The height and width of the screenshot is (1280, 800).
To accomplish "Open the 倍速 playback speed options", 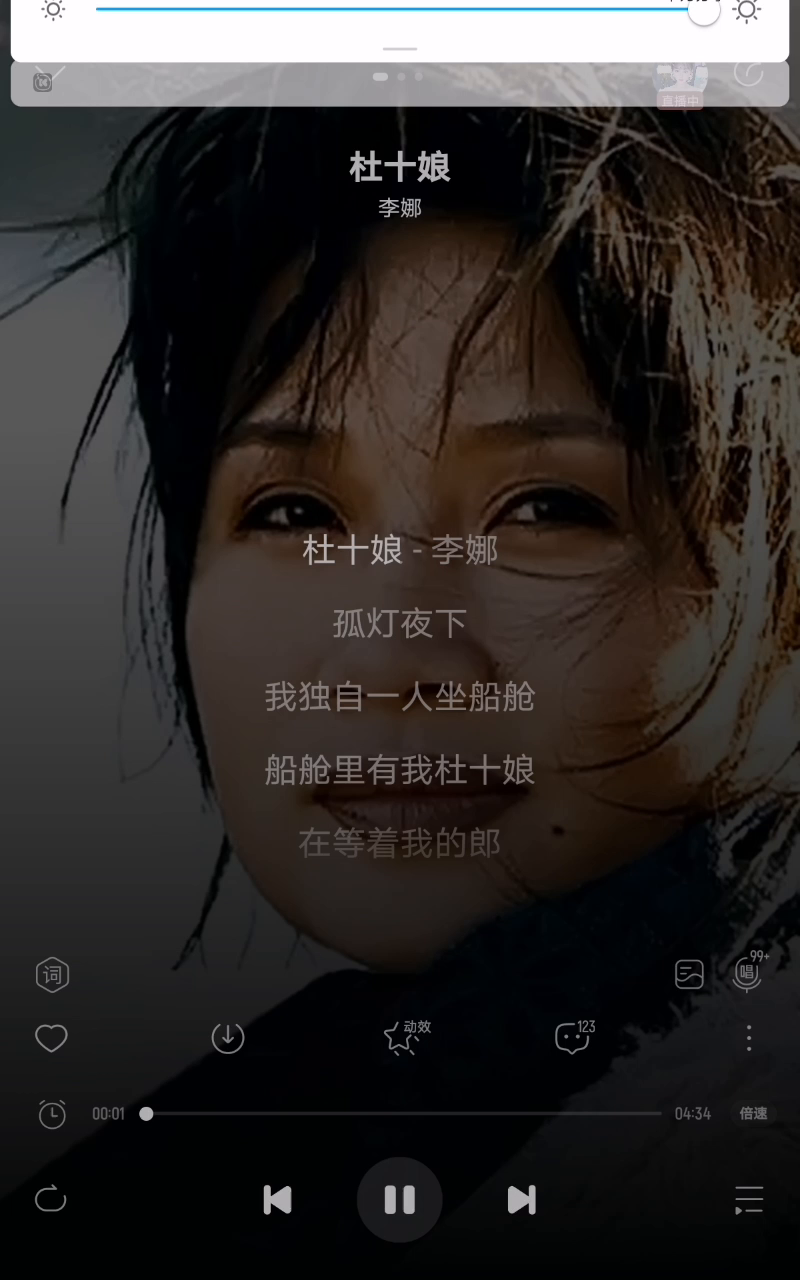I will [753, 1114].
